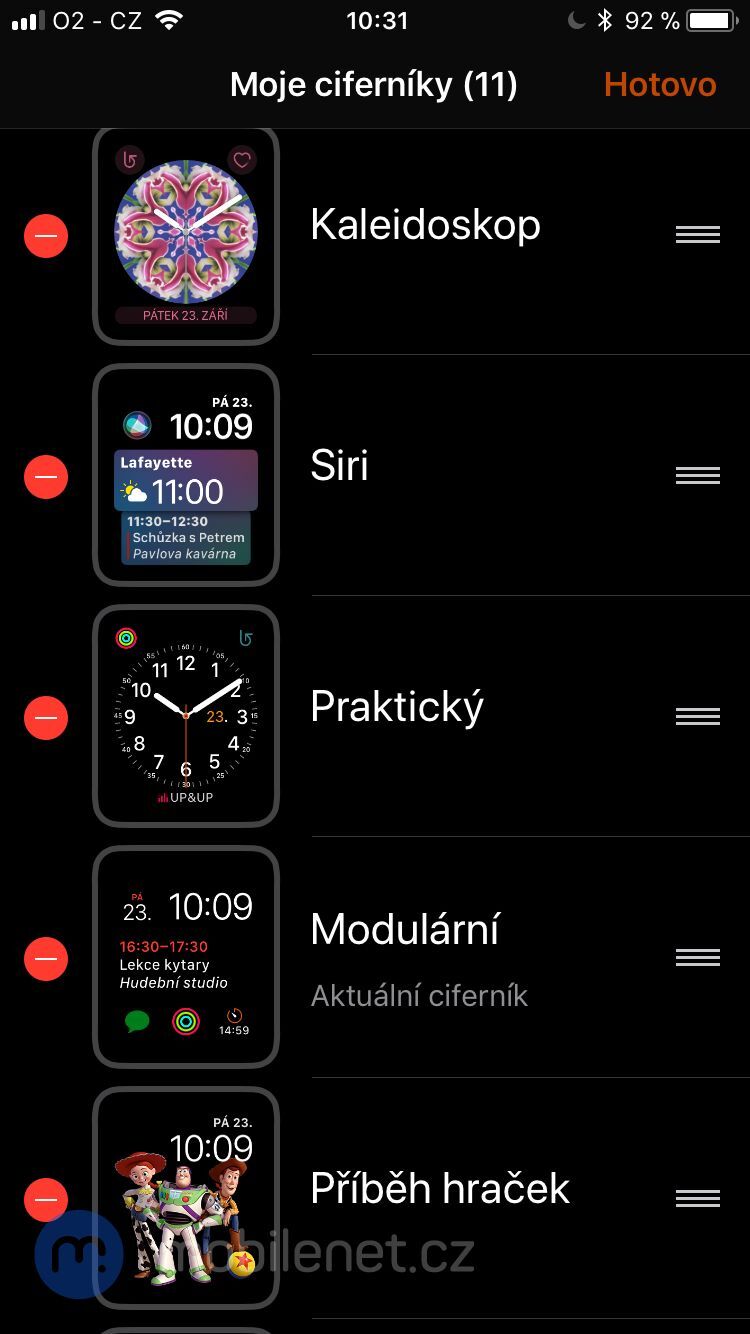This screenshot has width=750, height=1334.
Task: Tap the remove toggle next to Příběh hraček
Action: click(x=46, y=1200)
